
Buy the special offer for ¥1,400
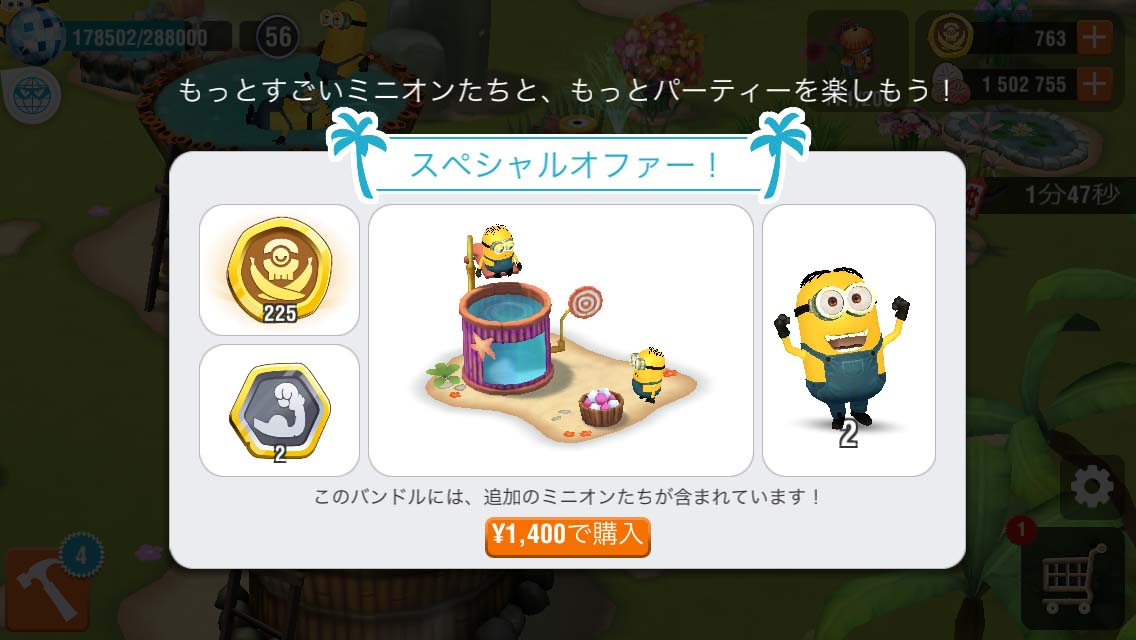tap(567, 535)
